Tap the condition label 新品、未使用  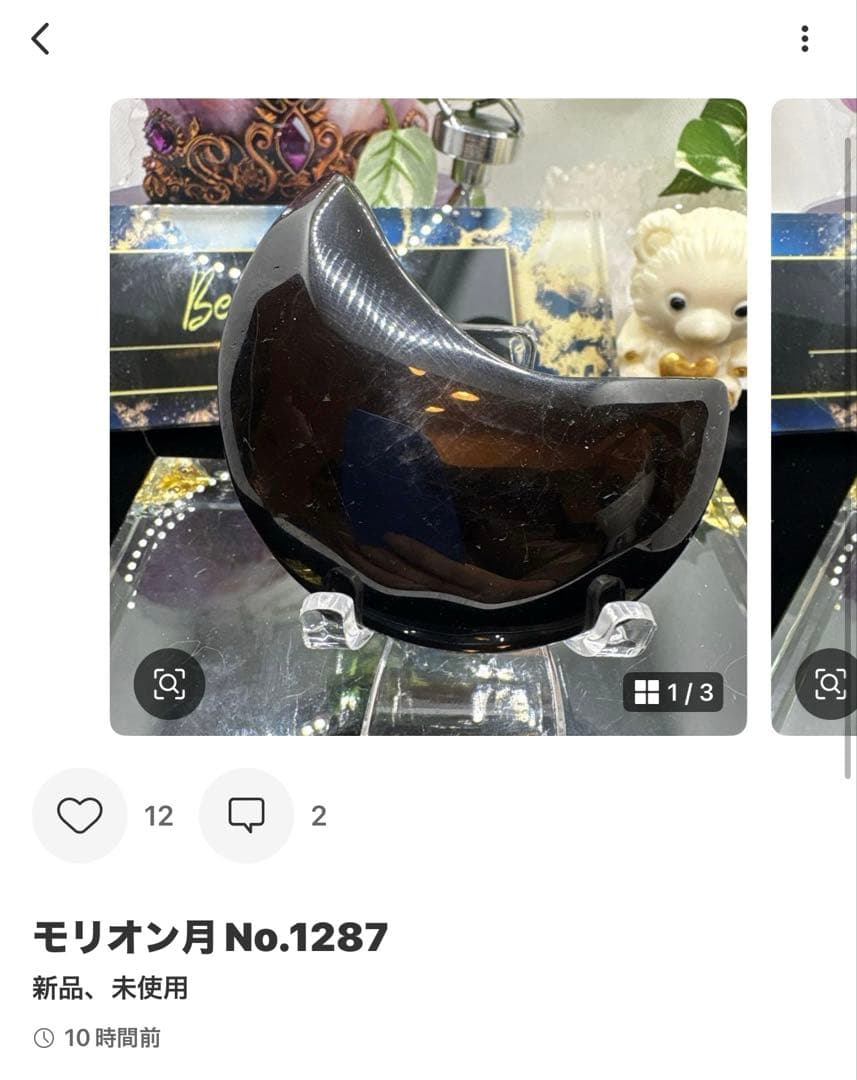110,987
